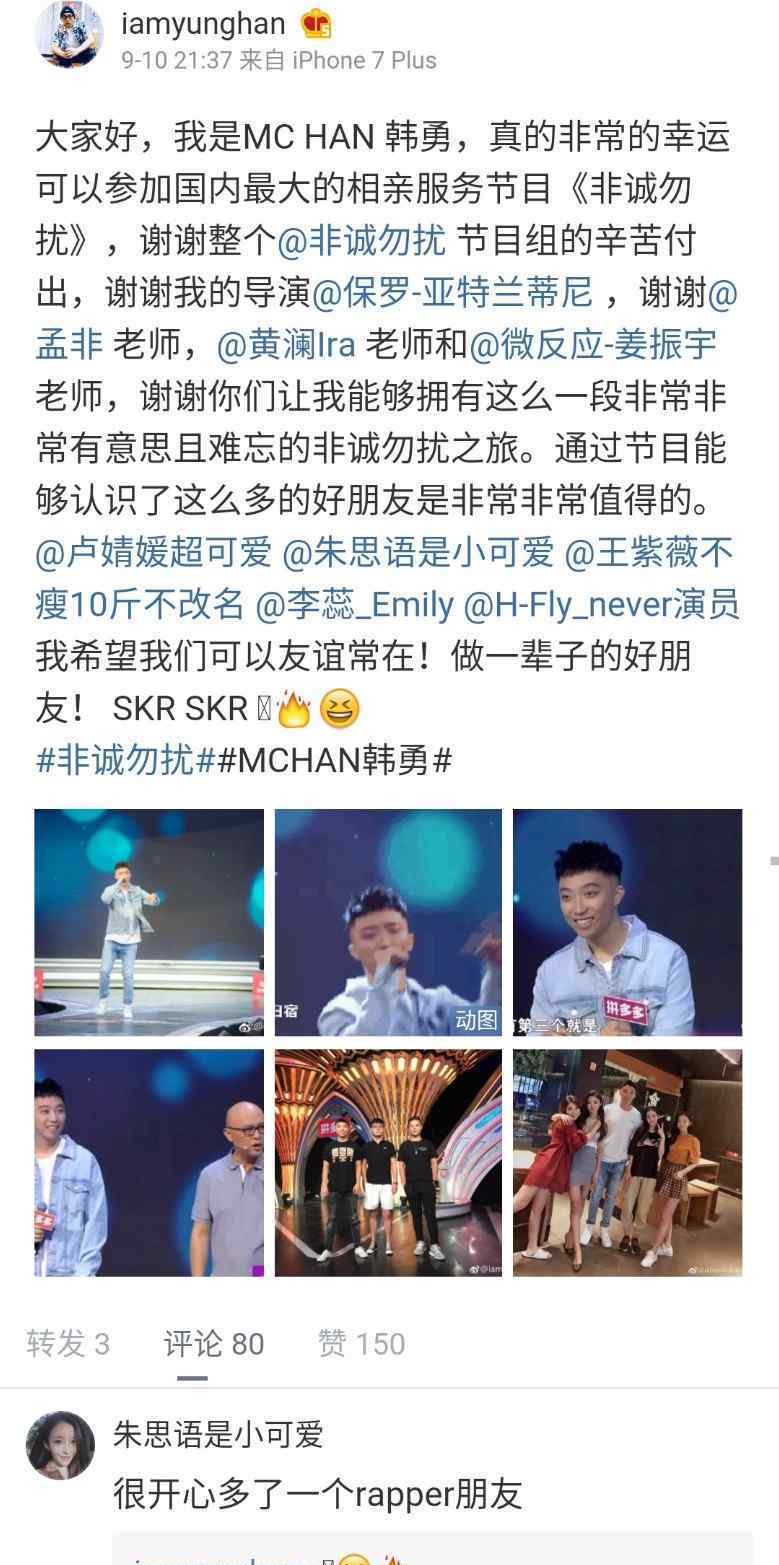779x1565 pixels.
Task: Open the #非诚勿扰# hashtag topic
Action: (x=126, y=761)
